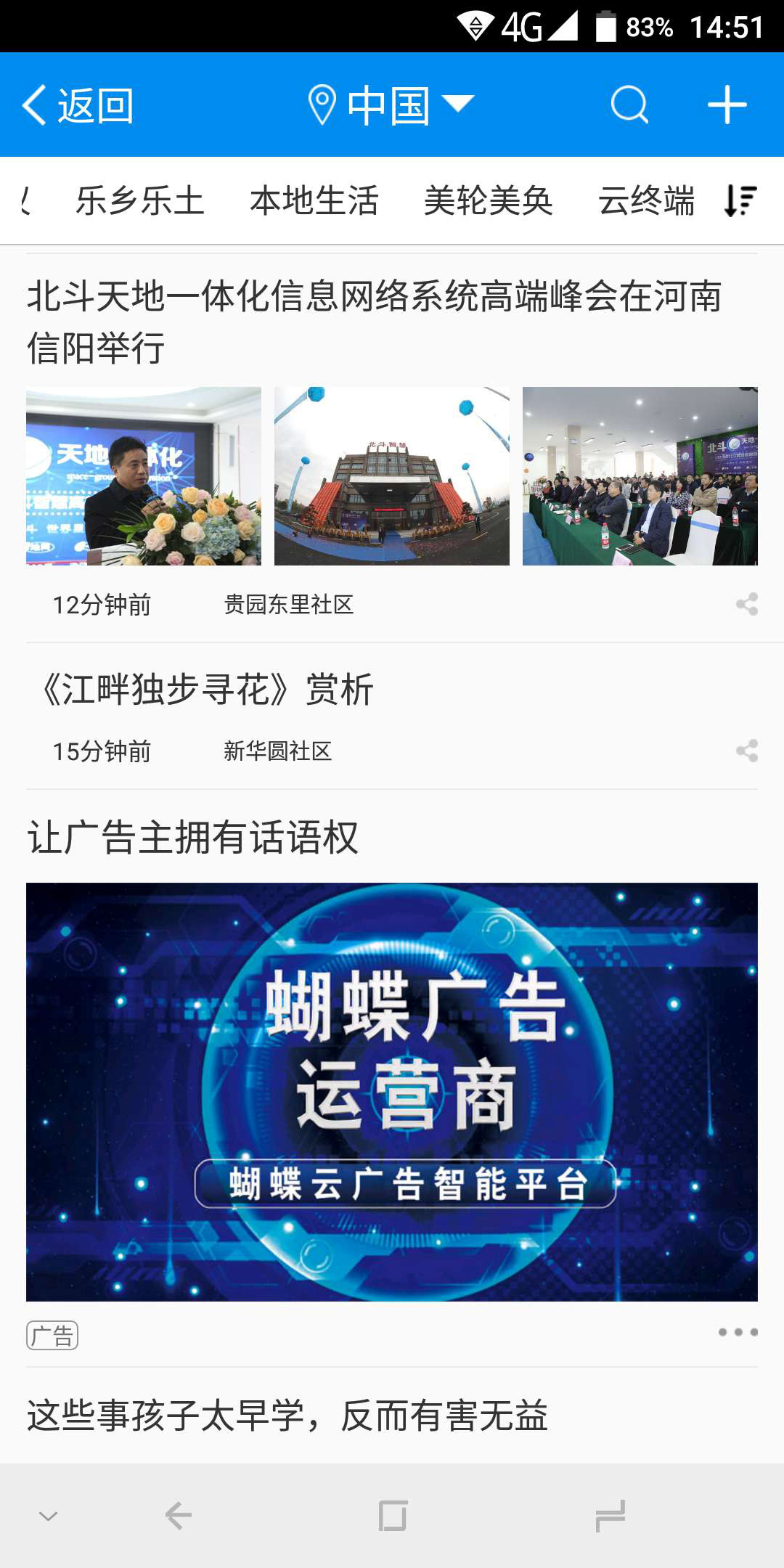784x1568 pixels.
Task: Tap the system back arrow
Action: point(179,1516)
